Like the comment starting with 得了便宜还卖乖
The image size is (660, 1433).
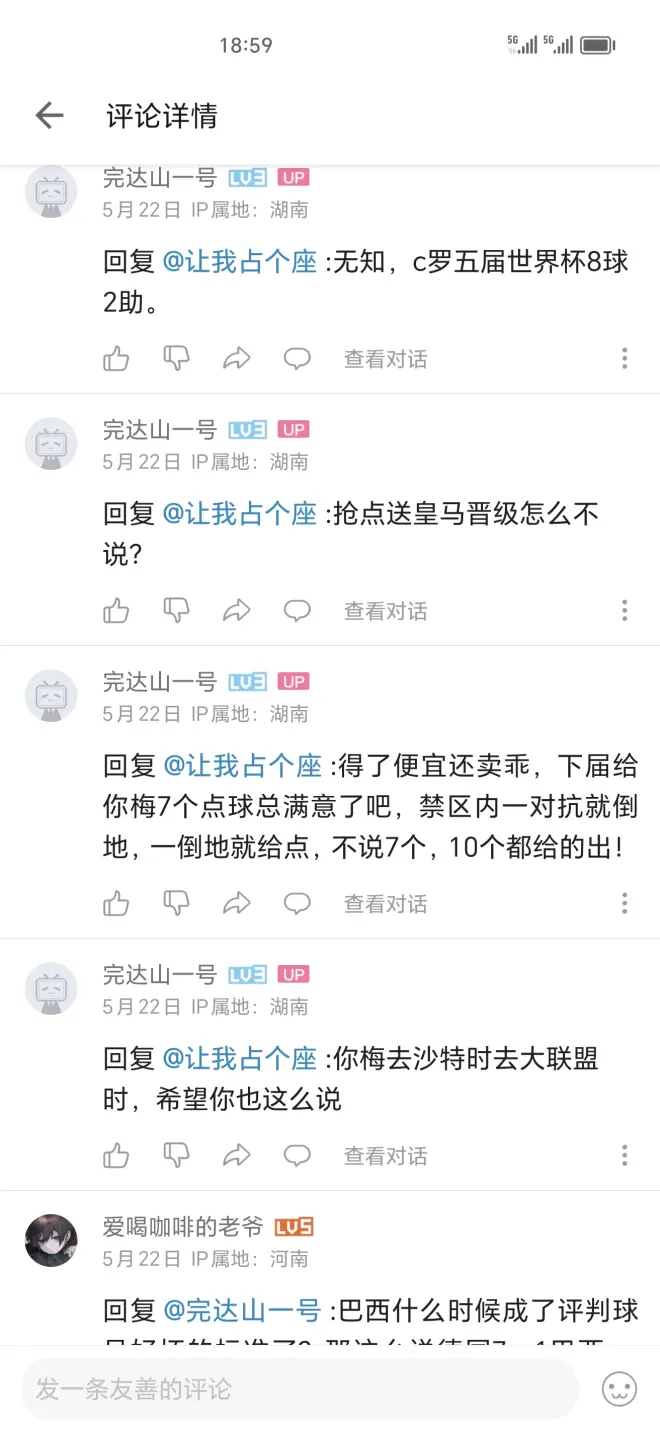point(117,904)
